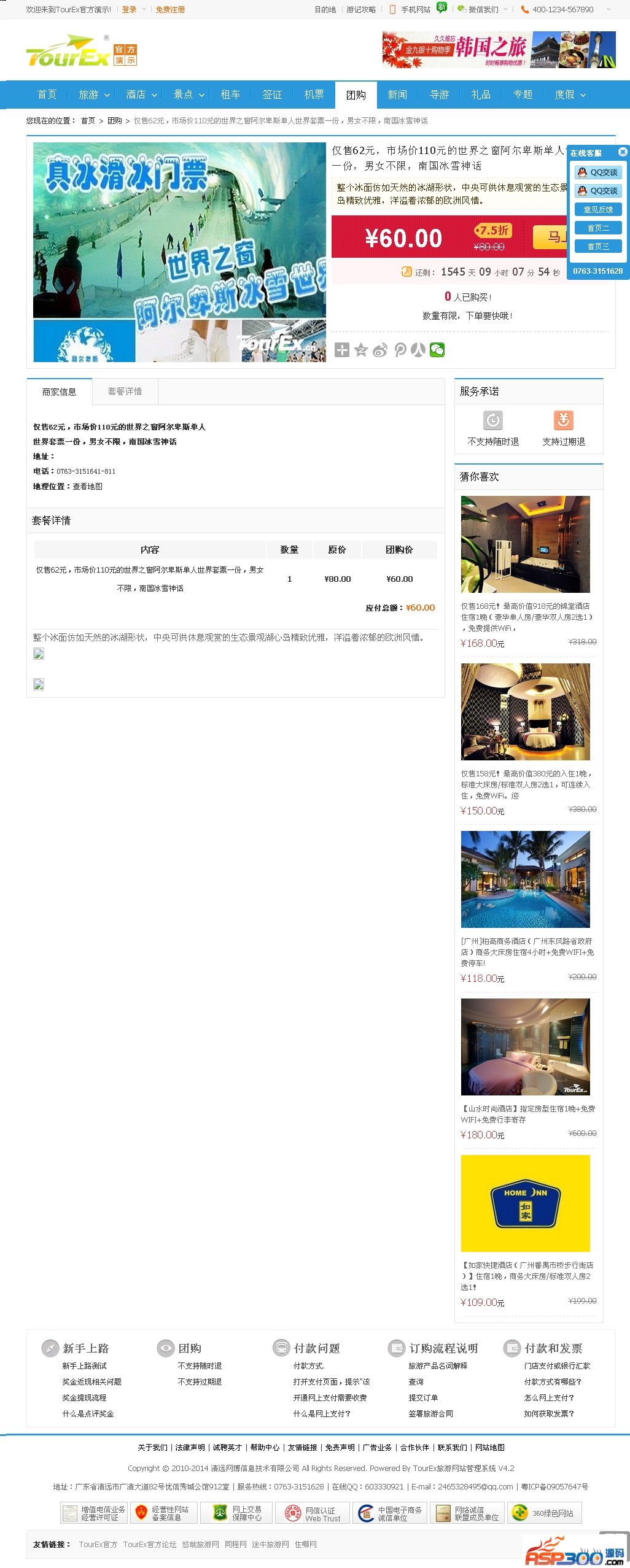
Task: Share this deal to Weibo
Action: point(380,350)
